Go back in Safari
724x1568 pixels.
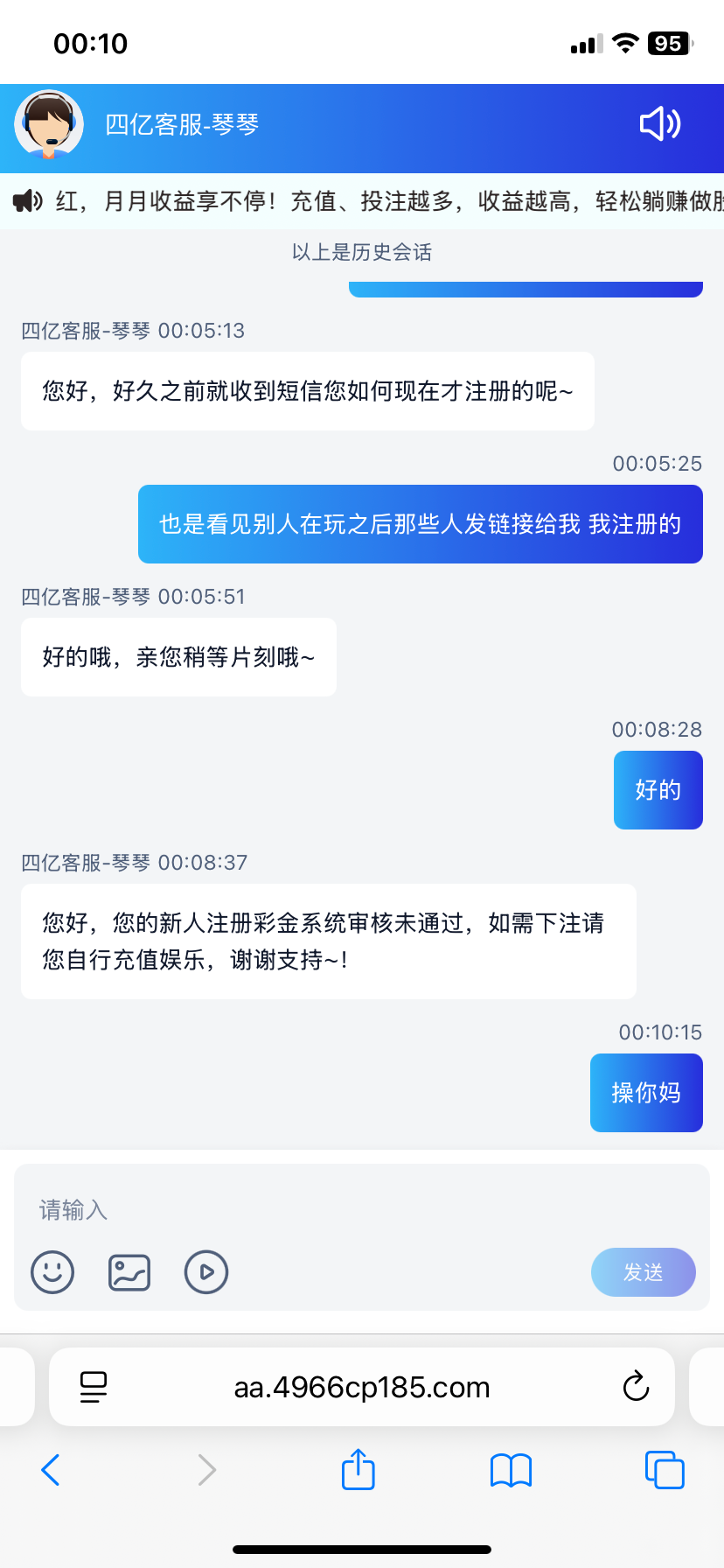[x=51, y=1470]
